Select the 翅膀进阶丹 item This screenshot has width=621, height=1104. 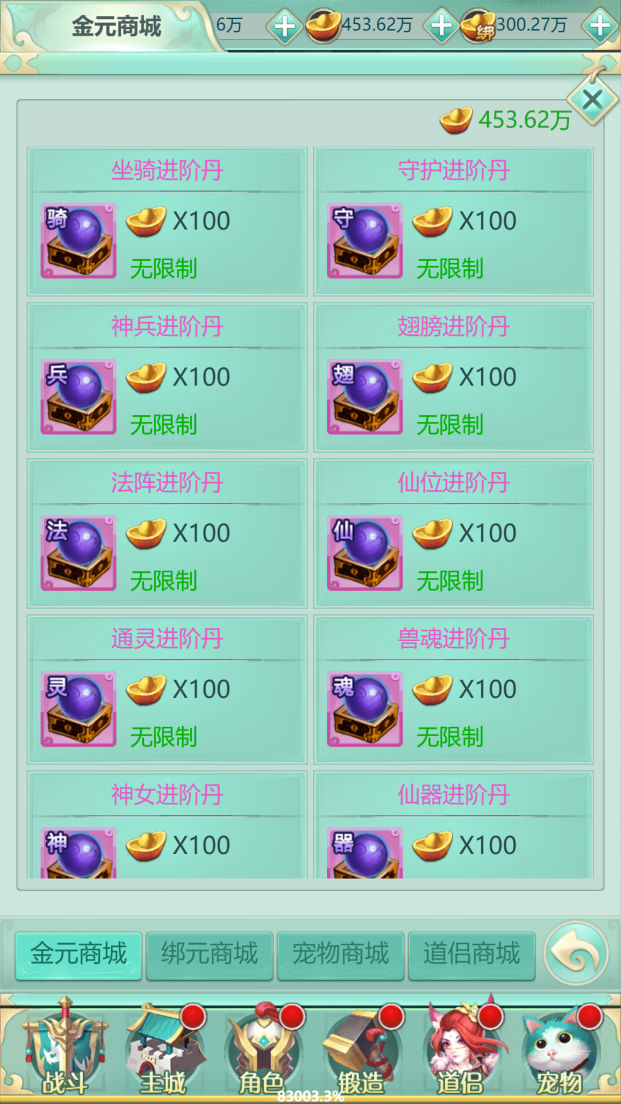tap(453, 377)
